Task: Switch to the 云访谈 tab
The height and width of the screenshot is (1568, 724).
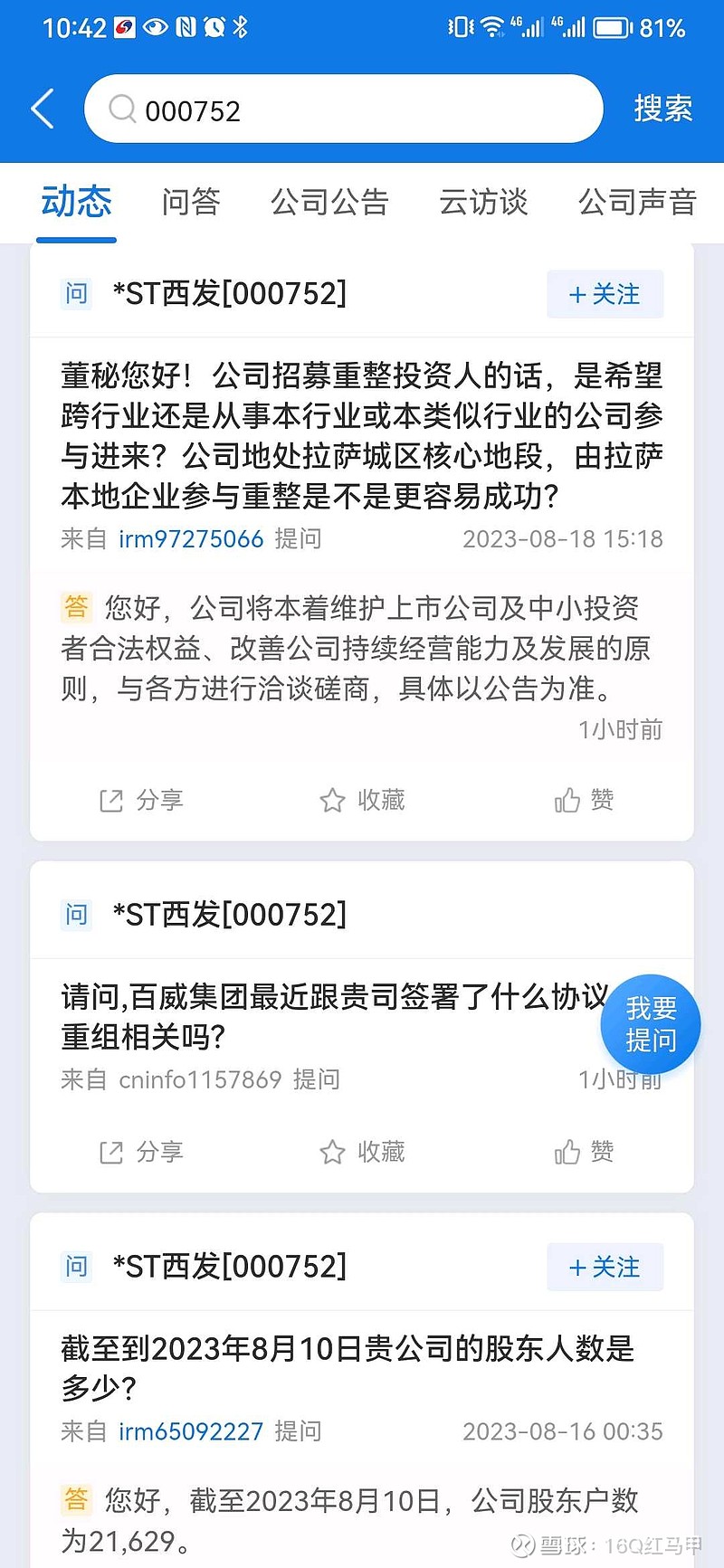Action: [x=483, y=201]
